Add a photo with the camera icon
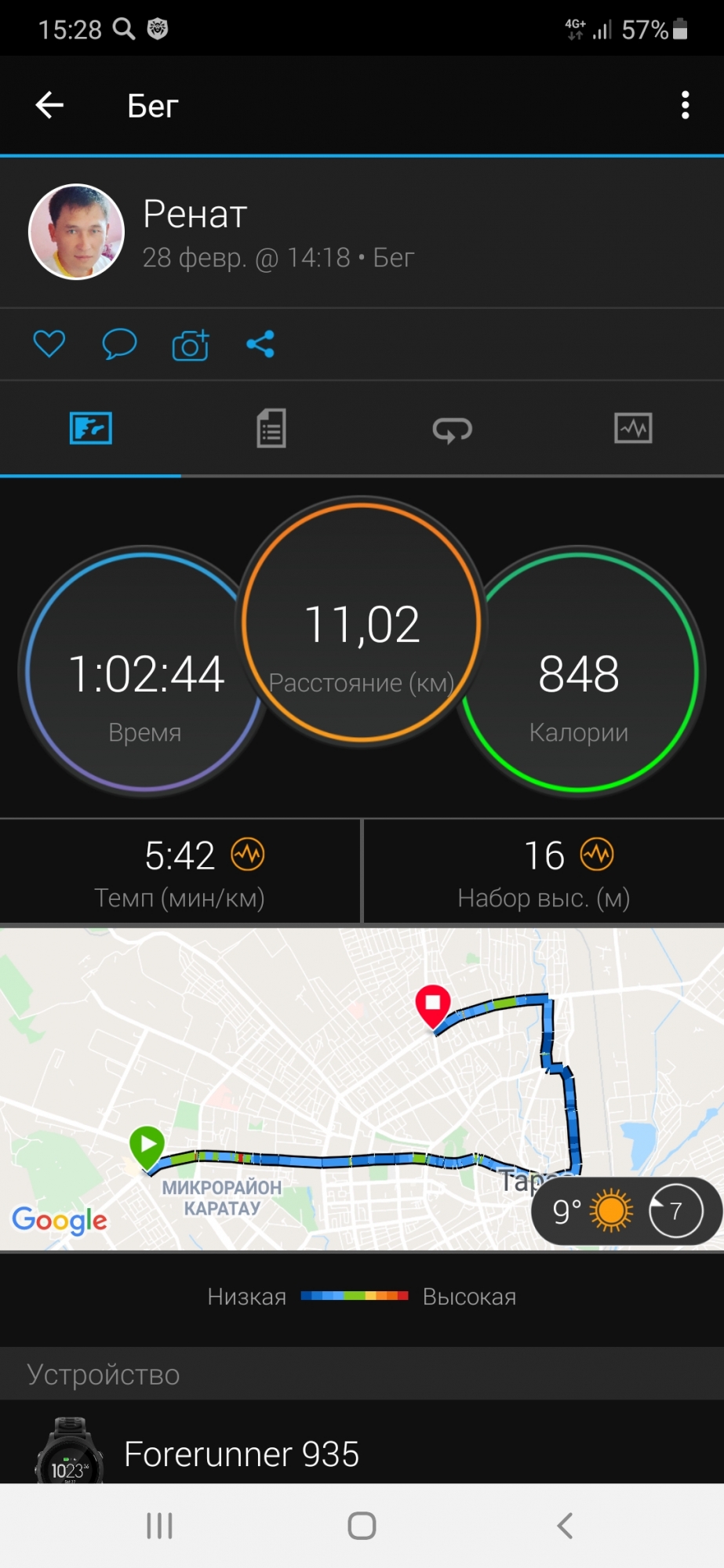 (191, 345)
